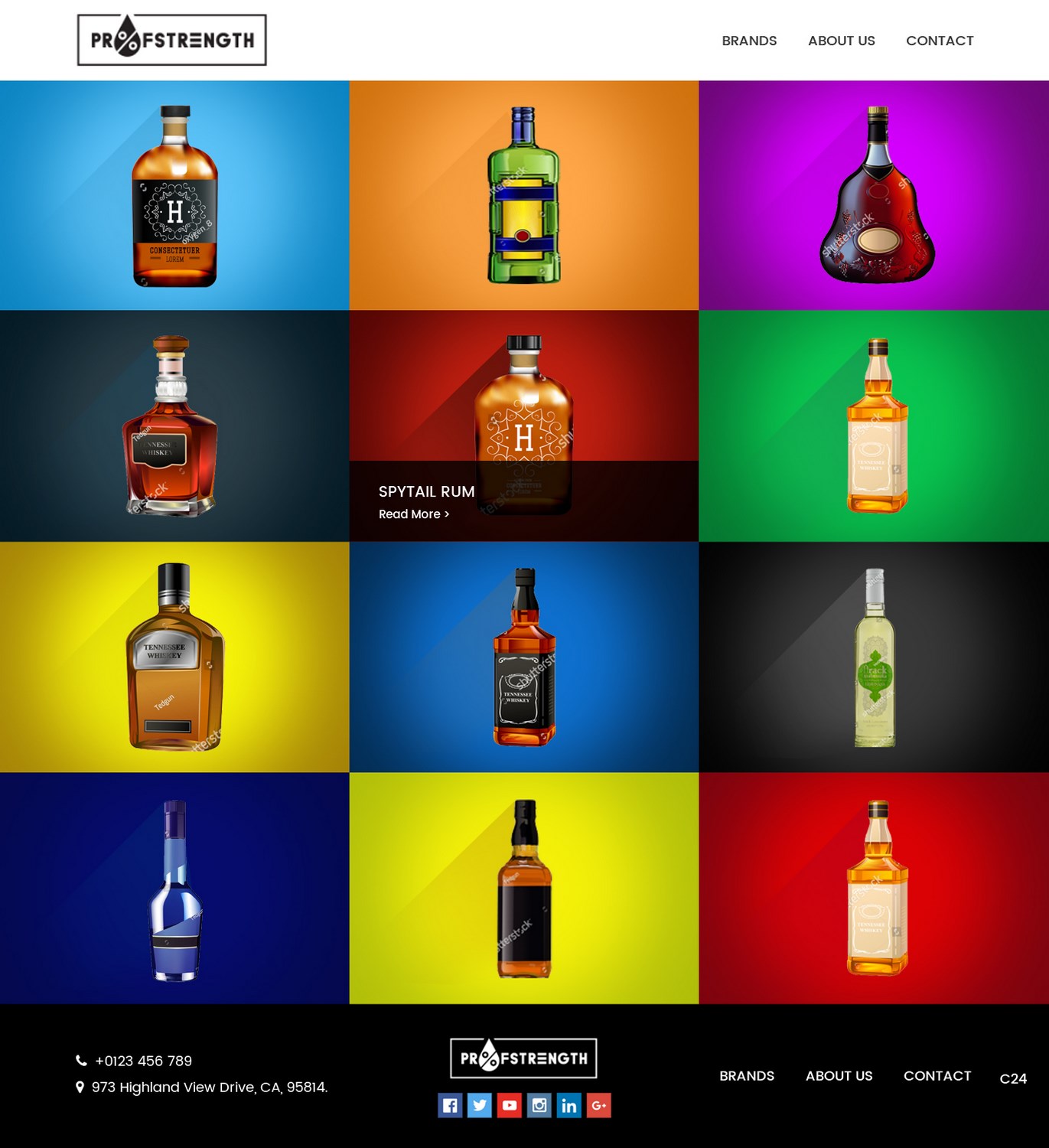Screen dimensions: 1049x1148
Task: Go to About Us in header
Action: click(841, 41)
